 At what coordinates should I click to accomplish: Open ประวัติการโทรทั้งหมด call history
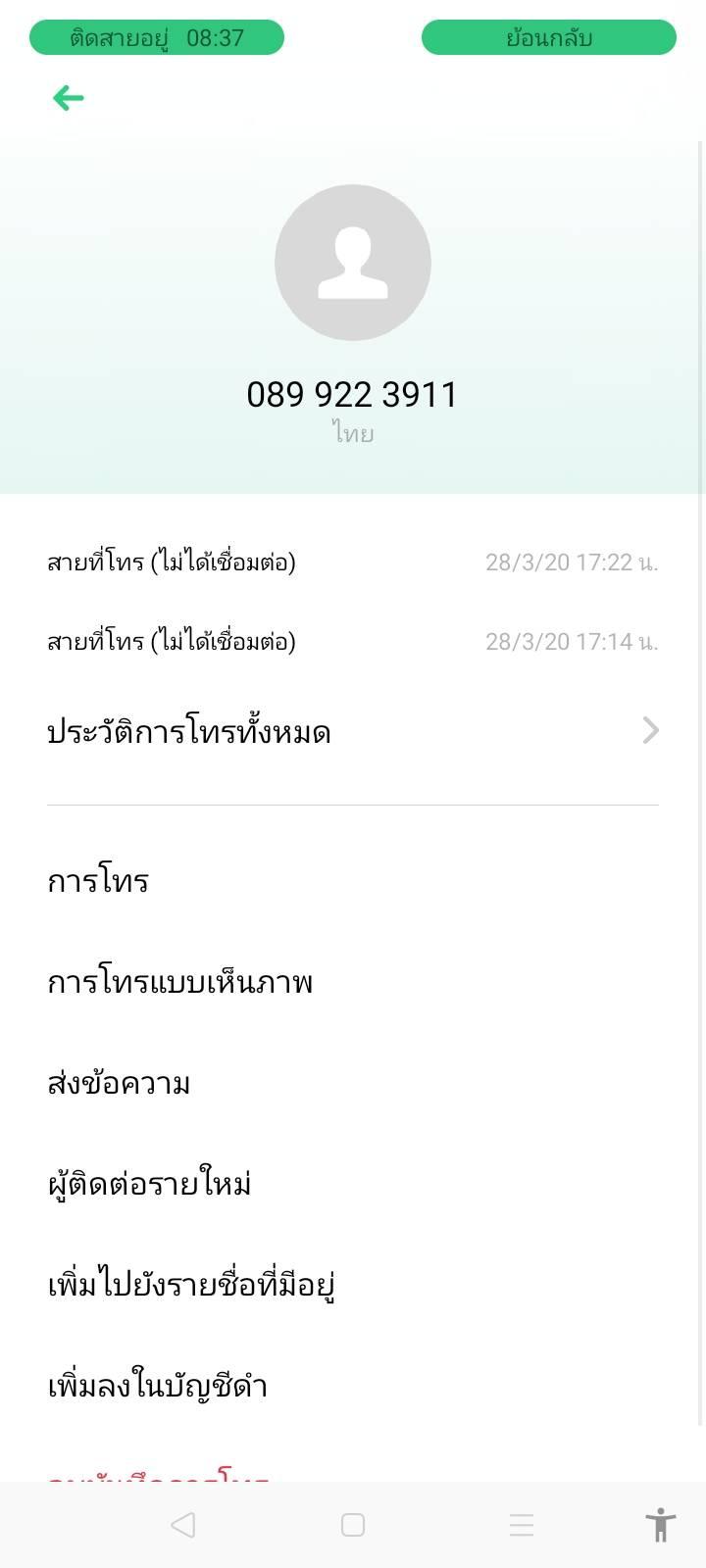[352, 731]
